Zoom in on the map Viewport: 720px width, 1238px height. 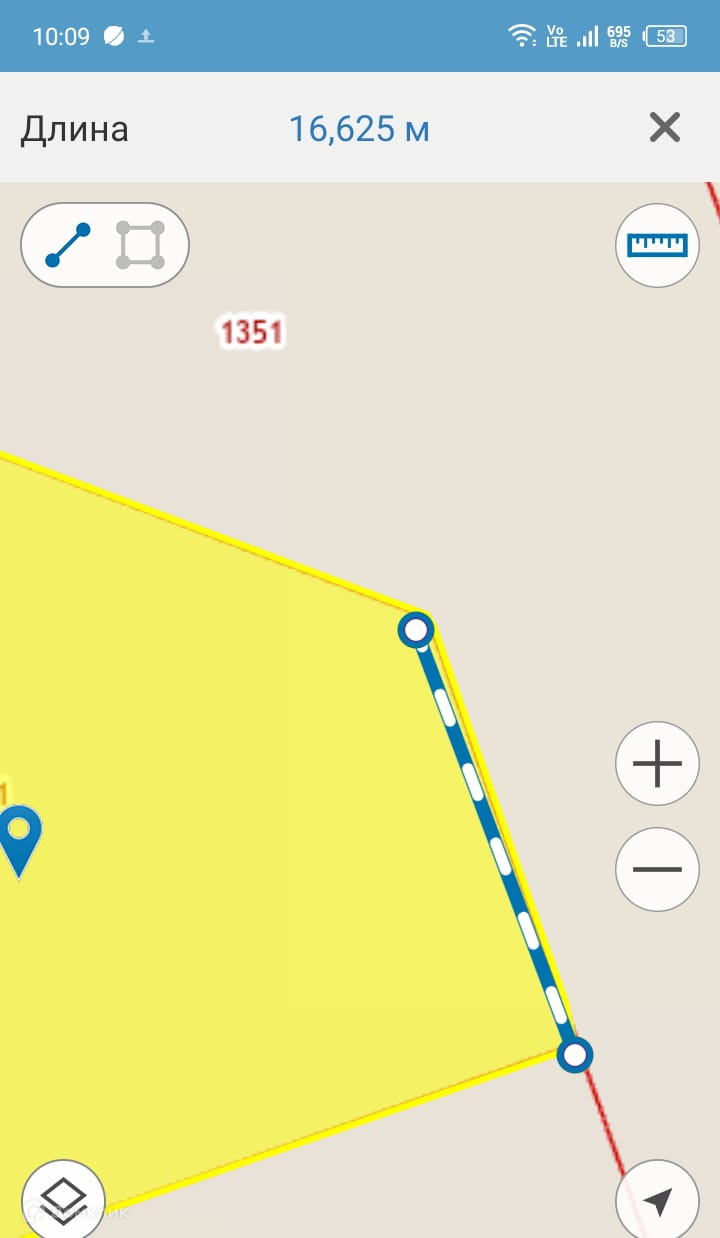[657, 764]
